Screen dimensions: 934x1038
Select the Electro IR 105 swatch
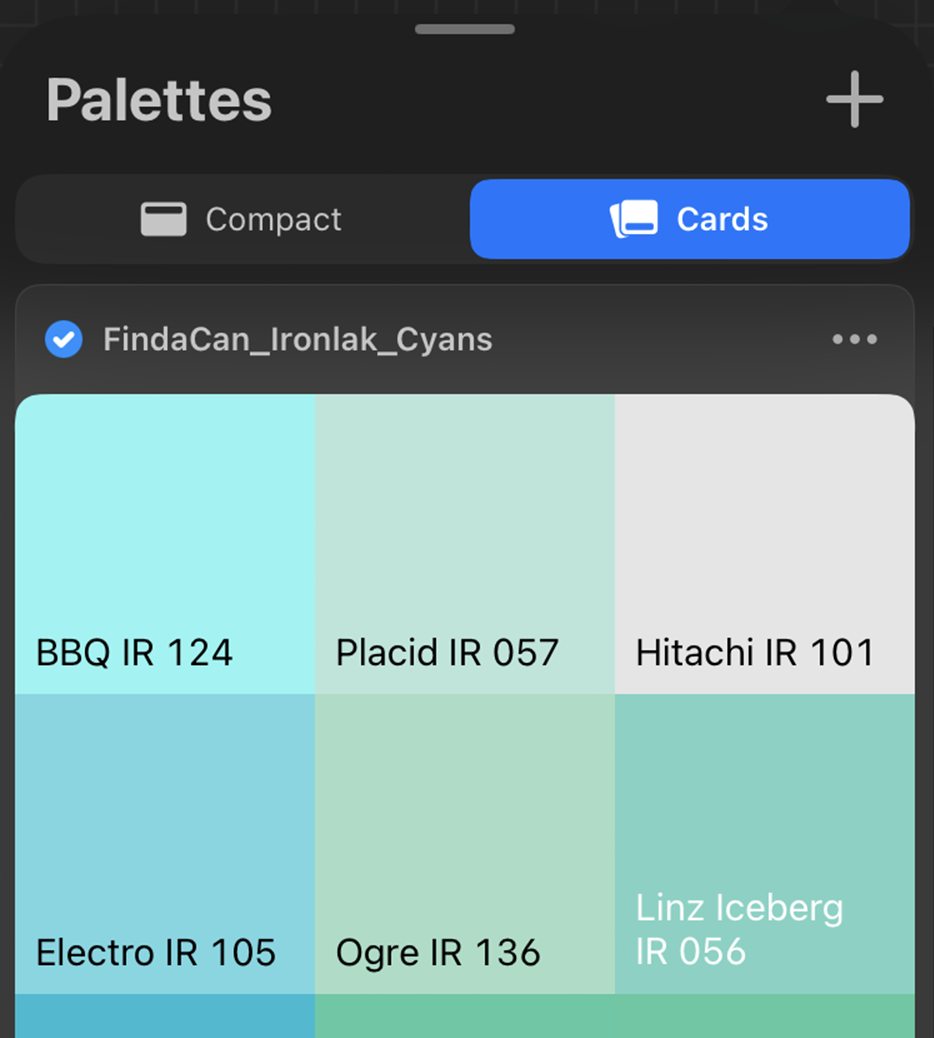click(x=165, y=844)
